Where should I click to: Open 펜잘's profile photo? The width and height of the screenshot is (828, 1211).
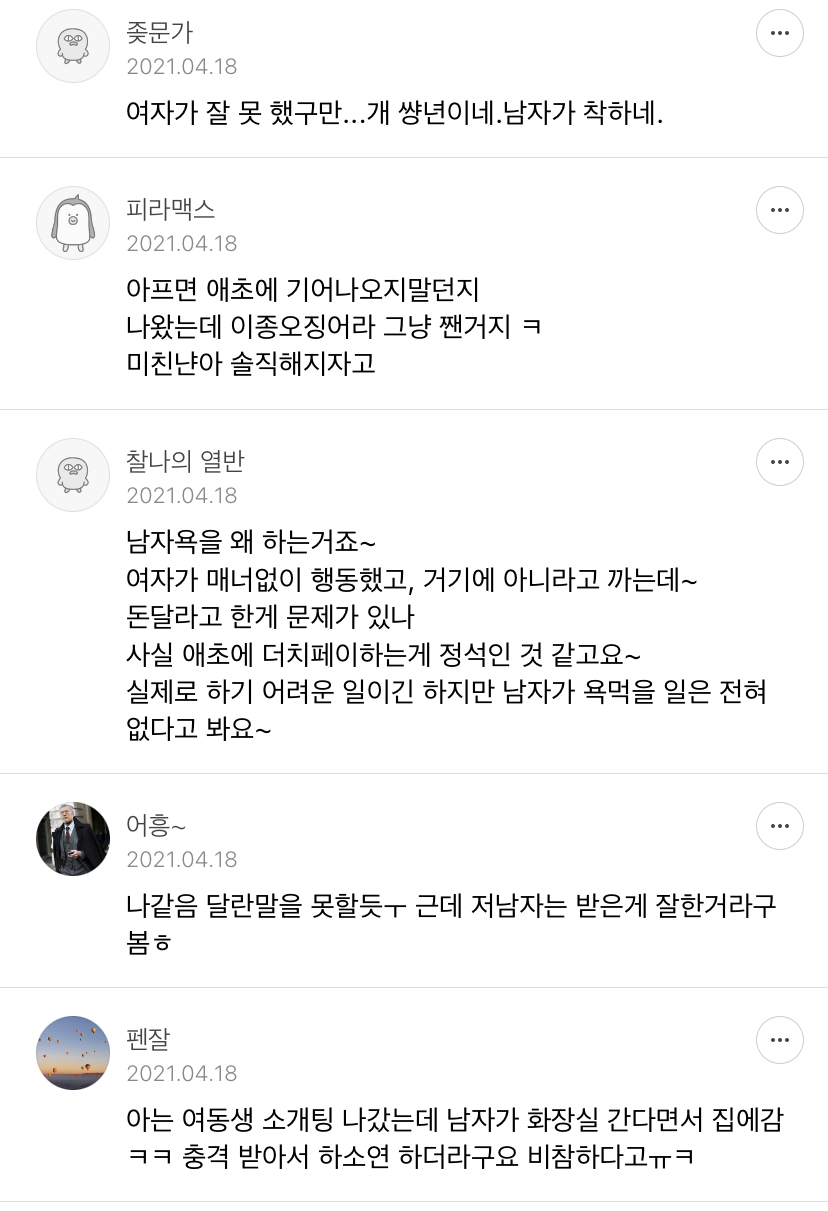[x=72, y=1052]
